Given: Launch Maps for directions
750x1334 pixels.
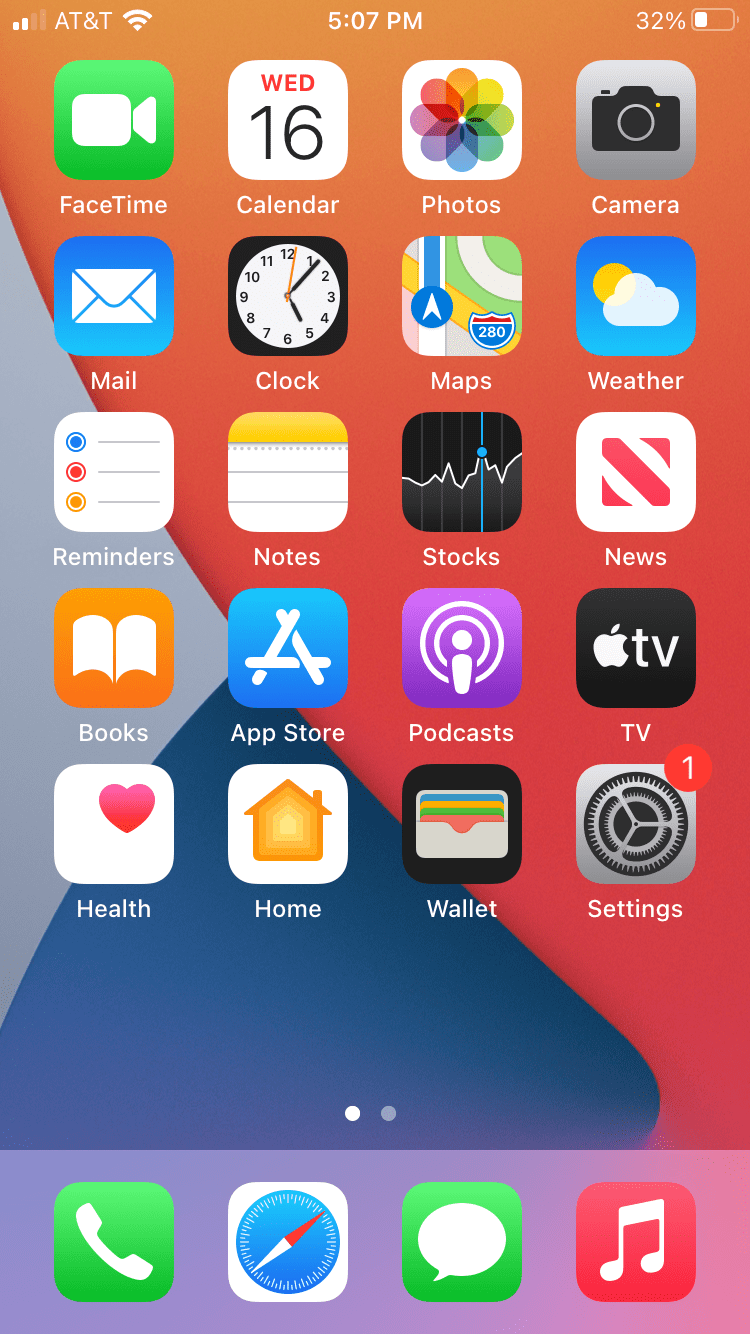Looking at the screenshot, I should 461,296.
